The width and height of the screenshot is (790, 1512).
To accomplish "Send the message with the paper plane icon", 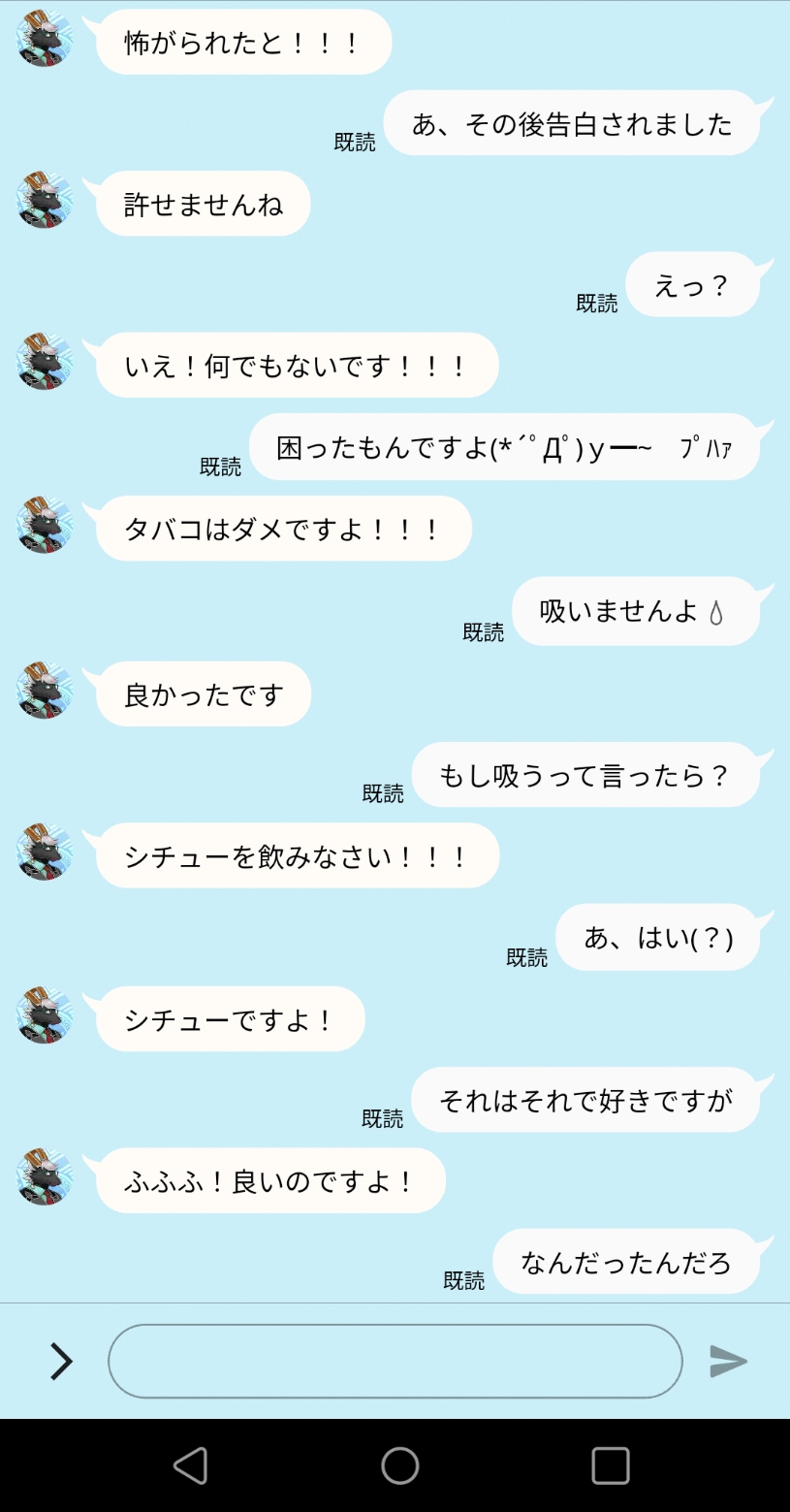I will coord(728,1361).
